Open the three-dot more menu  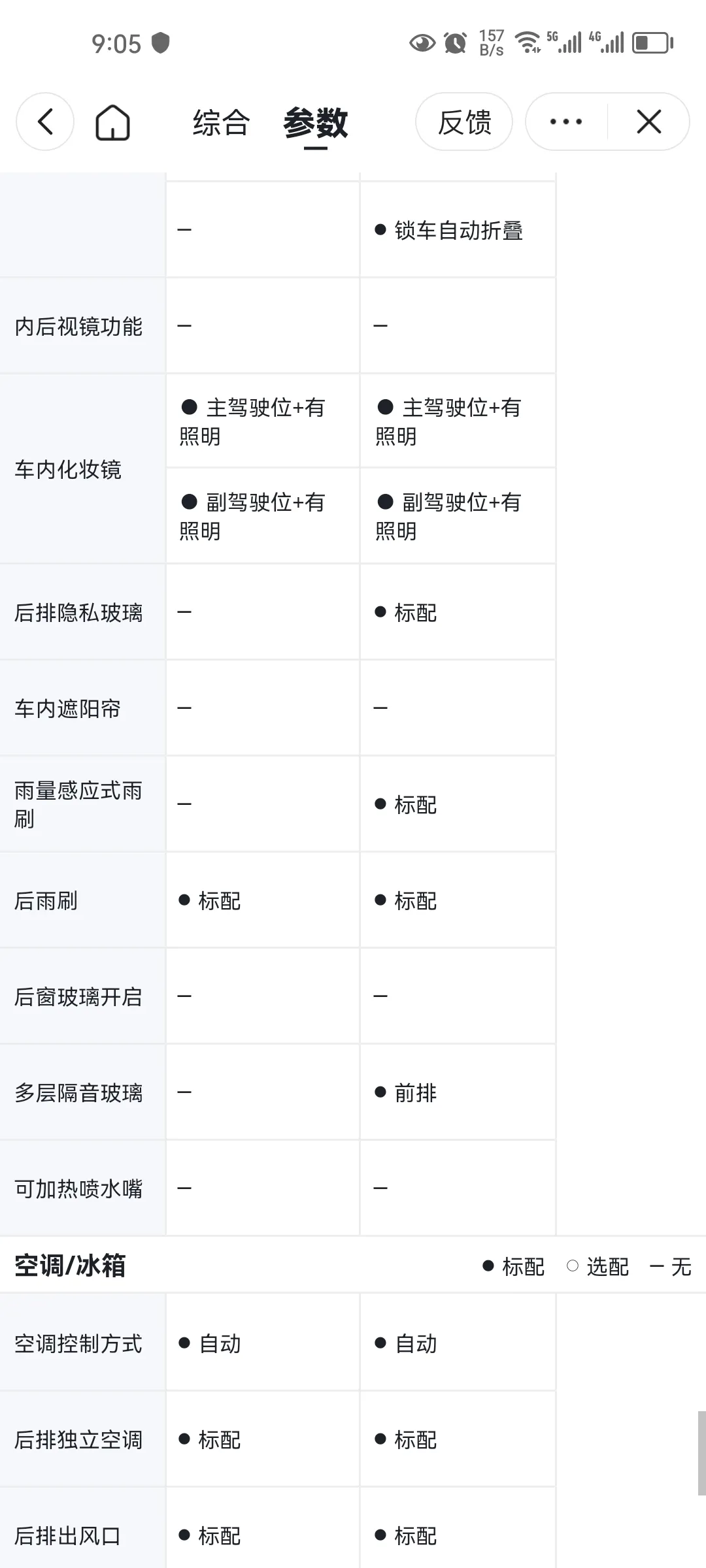566,122
